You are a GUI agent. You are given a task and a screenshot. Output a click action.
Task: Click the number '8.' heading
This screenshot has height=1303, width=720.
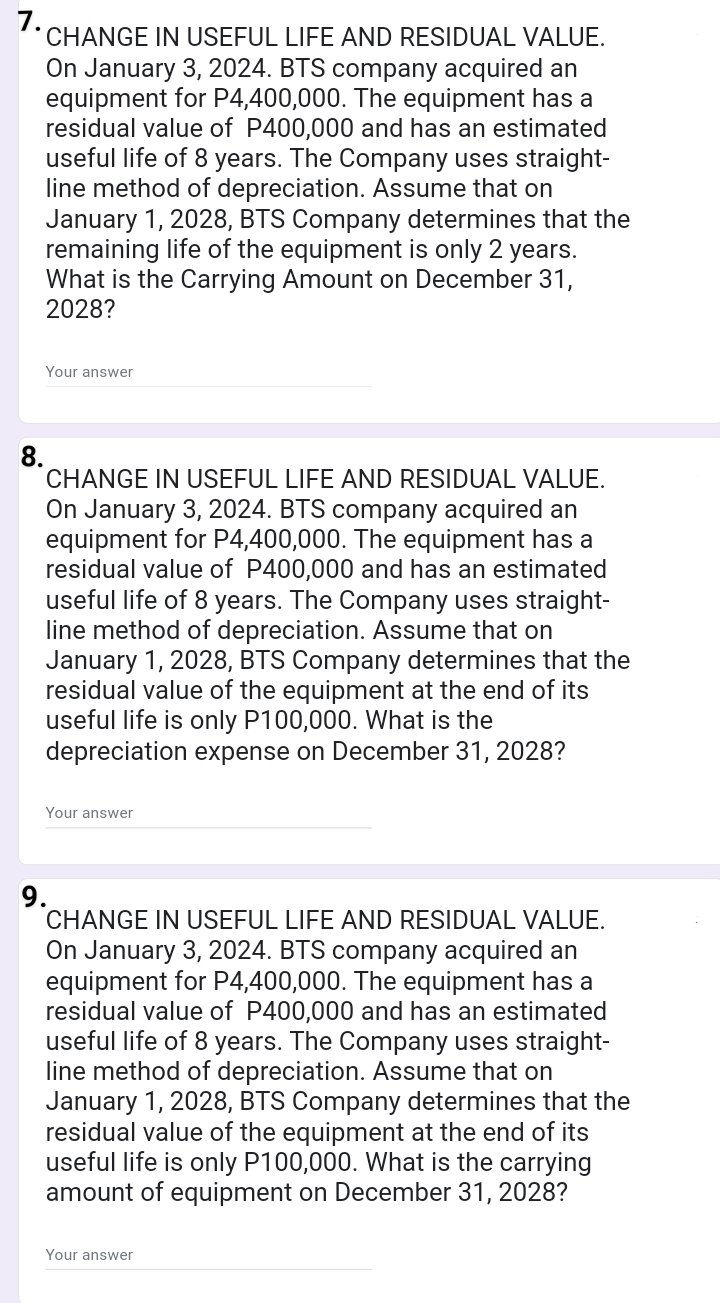(x=29, y=460)
